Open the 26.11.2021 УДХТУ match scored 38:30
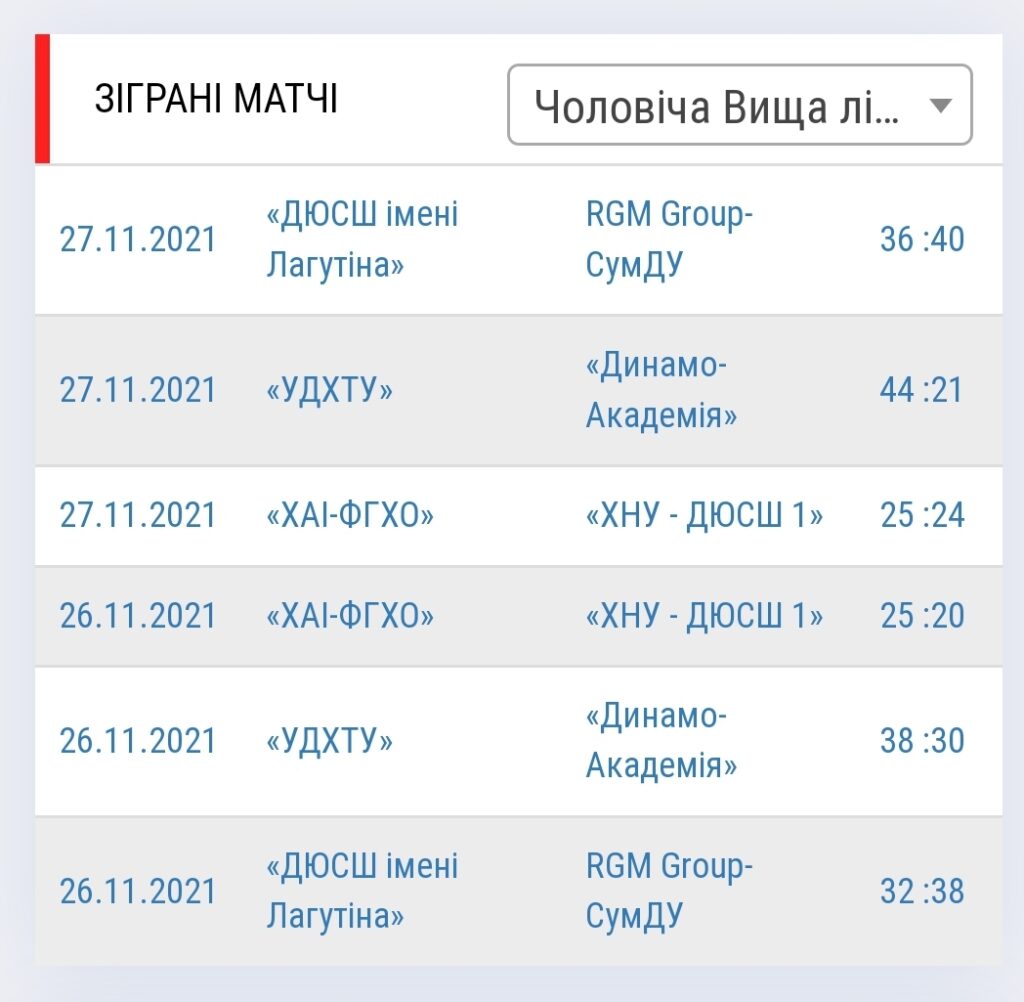The width and height of the screenshot is (1024, 1002). coord(519,741)
